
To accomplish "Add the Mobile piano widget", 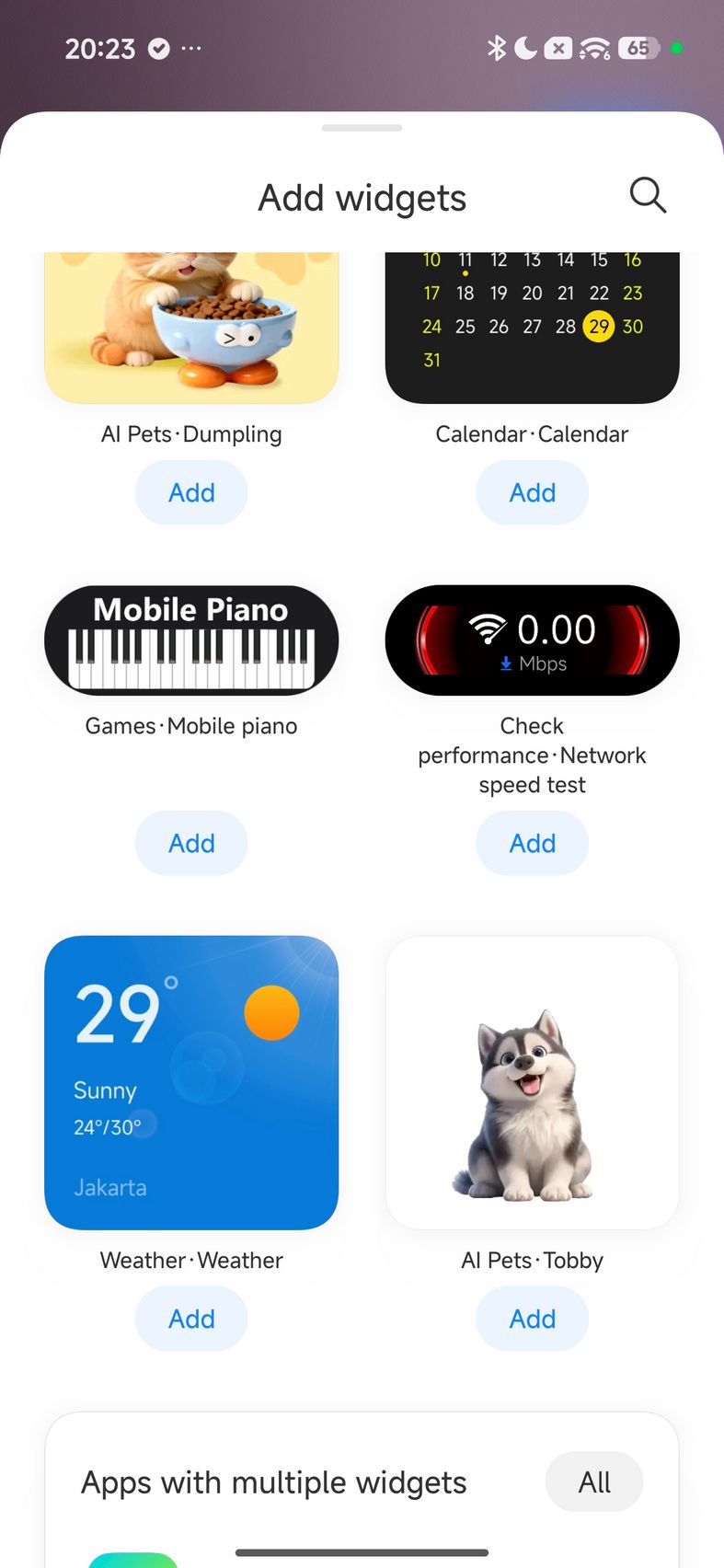I will click(191, 843).
